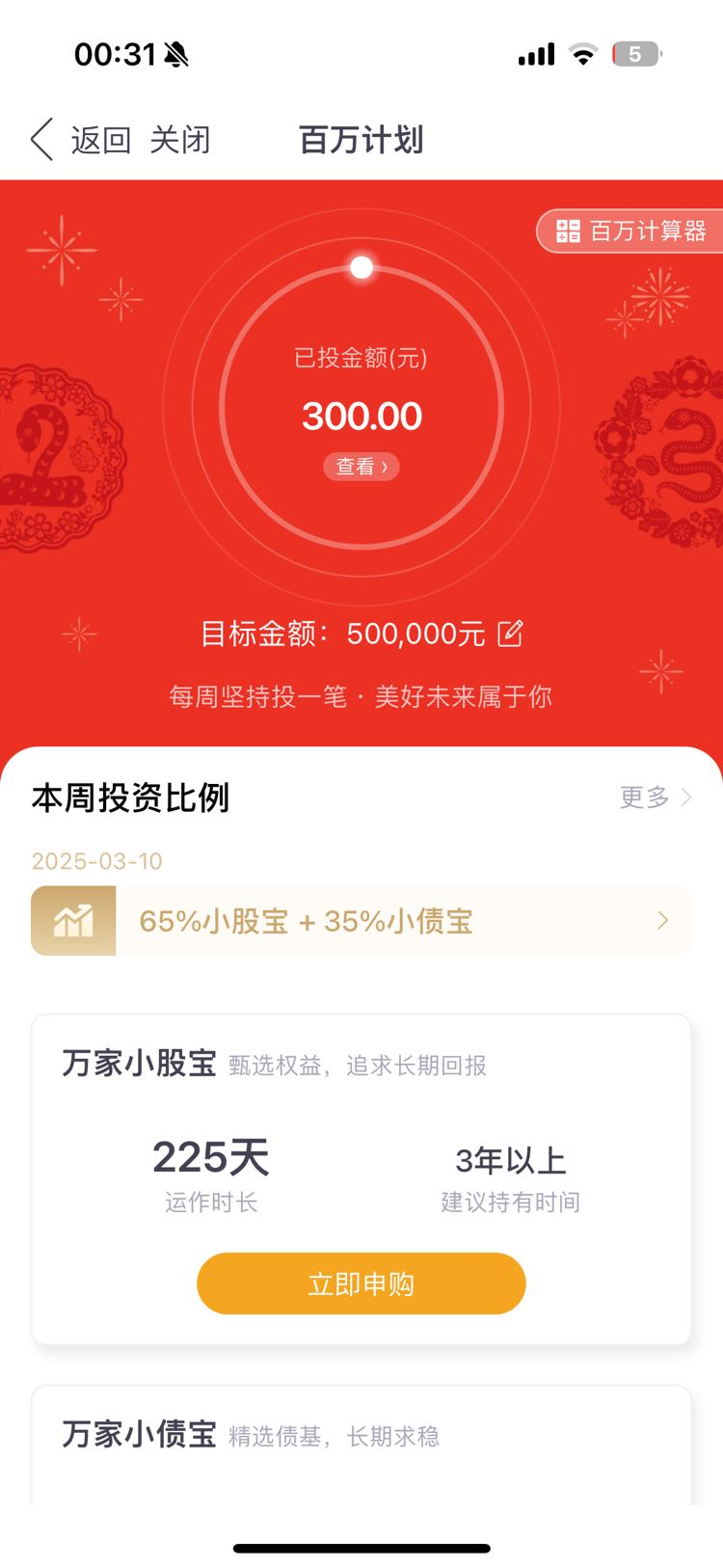Click the 万家小债宝 card title
Image resolution: width=723 pixels, height=1568 pixels.
pos(137,1434)
